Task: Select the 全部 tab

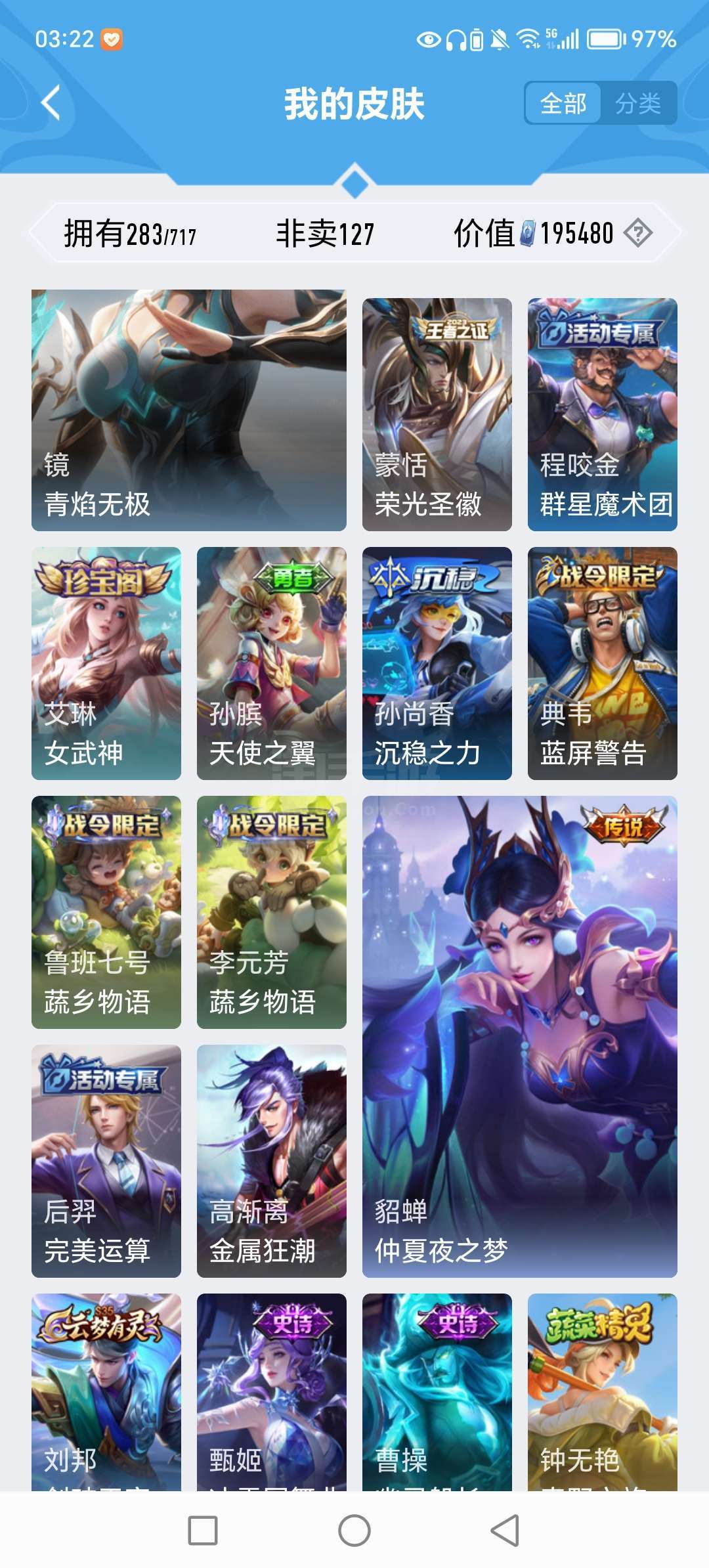Action: (563, 103)
